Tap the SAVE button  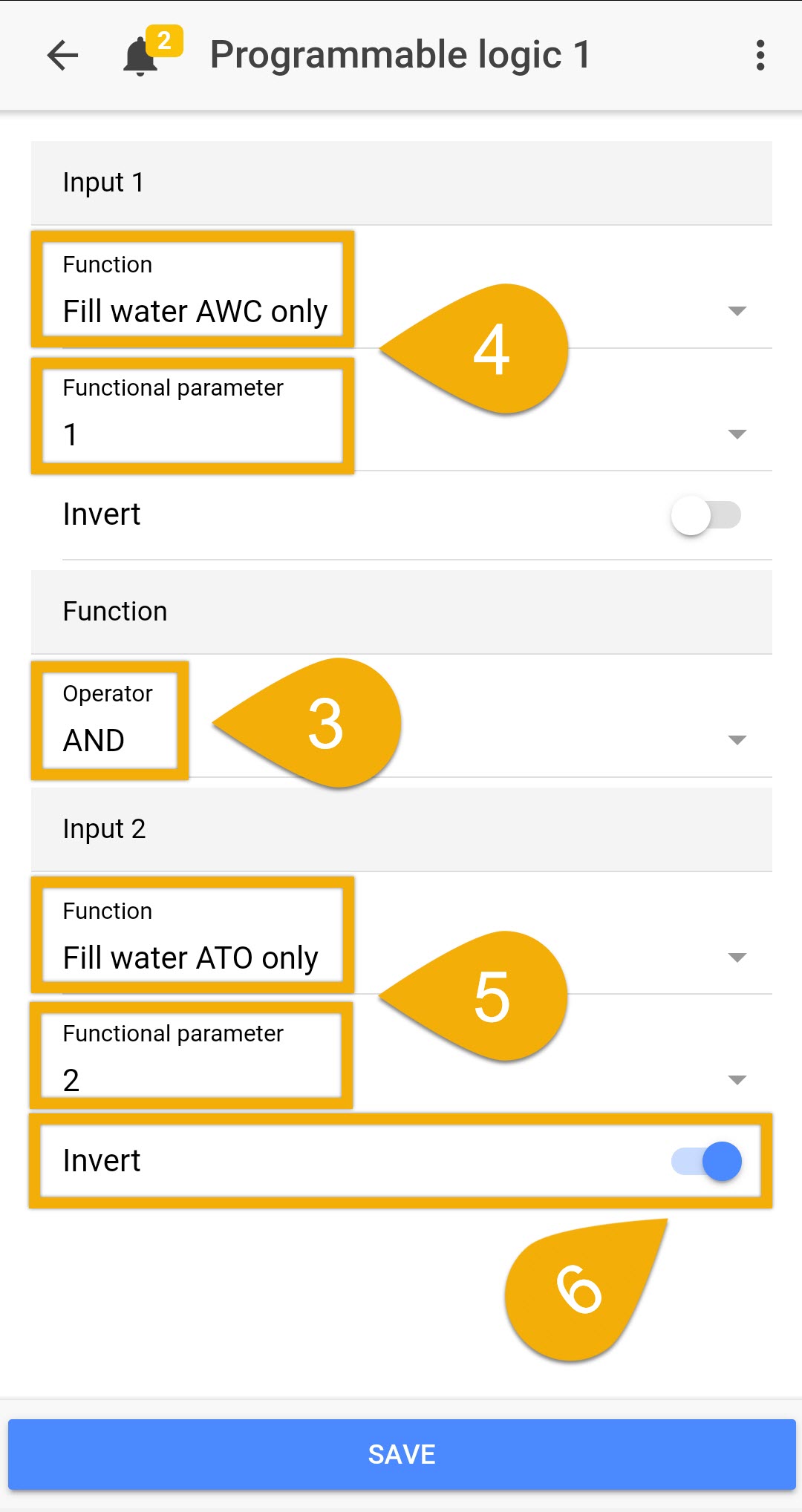click(401, 1454)
